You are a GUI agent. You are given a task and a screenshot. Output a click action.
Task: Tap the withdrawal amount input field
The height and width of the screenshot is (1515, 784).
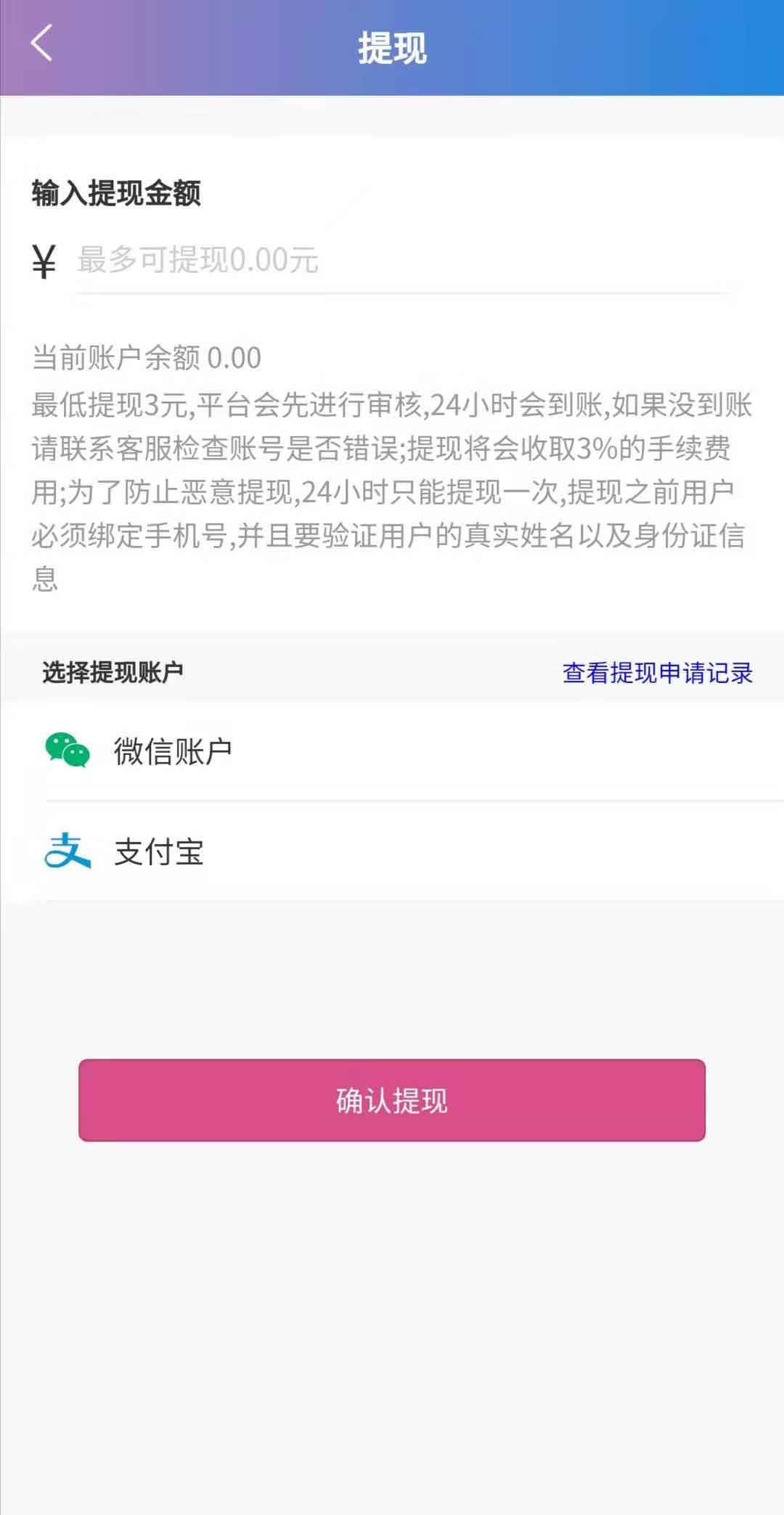(x=403, y=260)
